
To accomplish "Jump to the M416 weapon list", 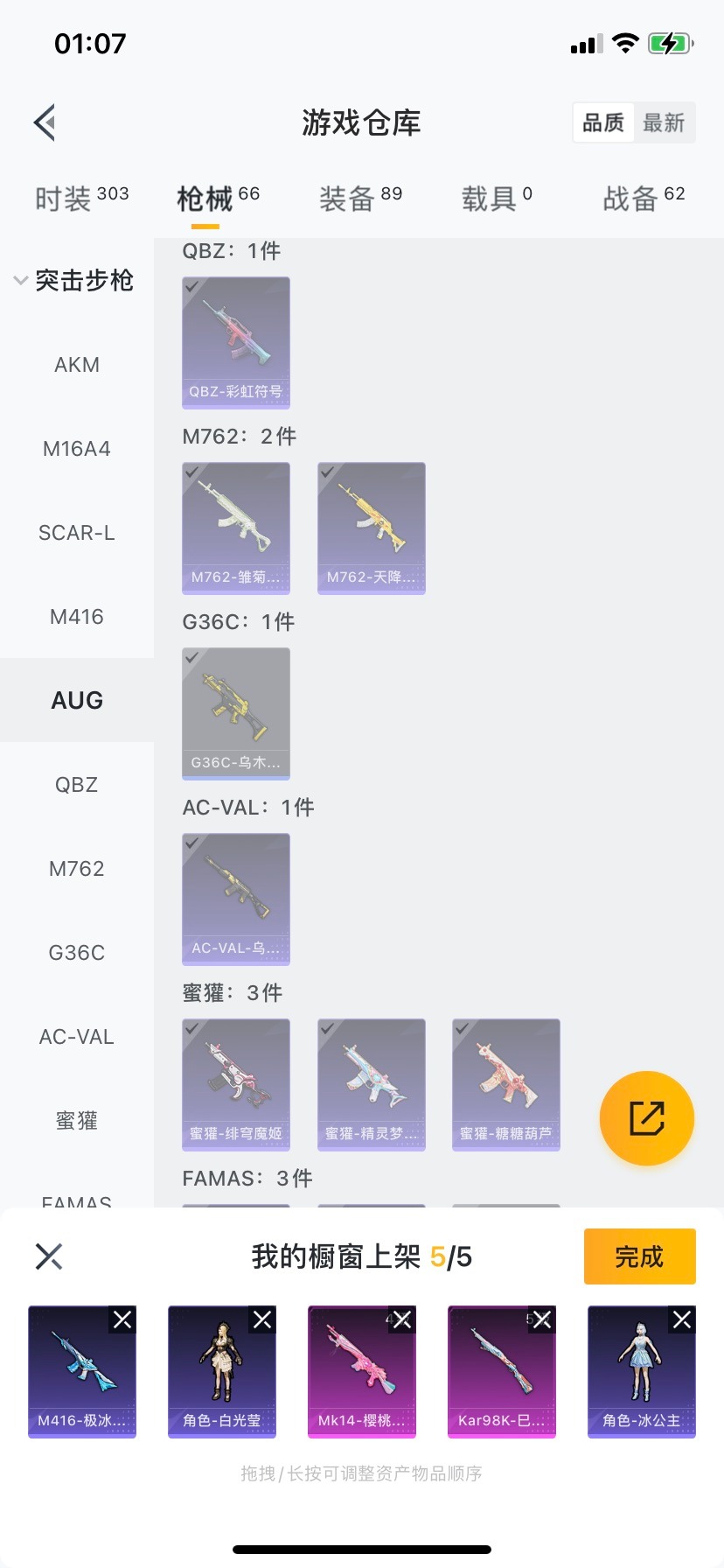I will click(x=77, y=617).
